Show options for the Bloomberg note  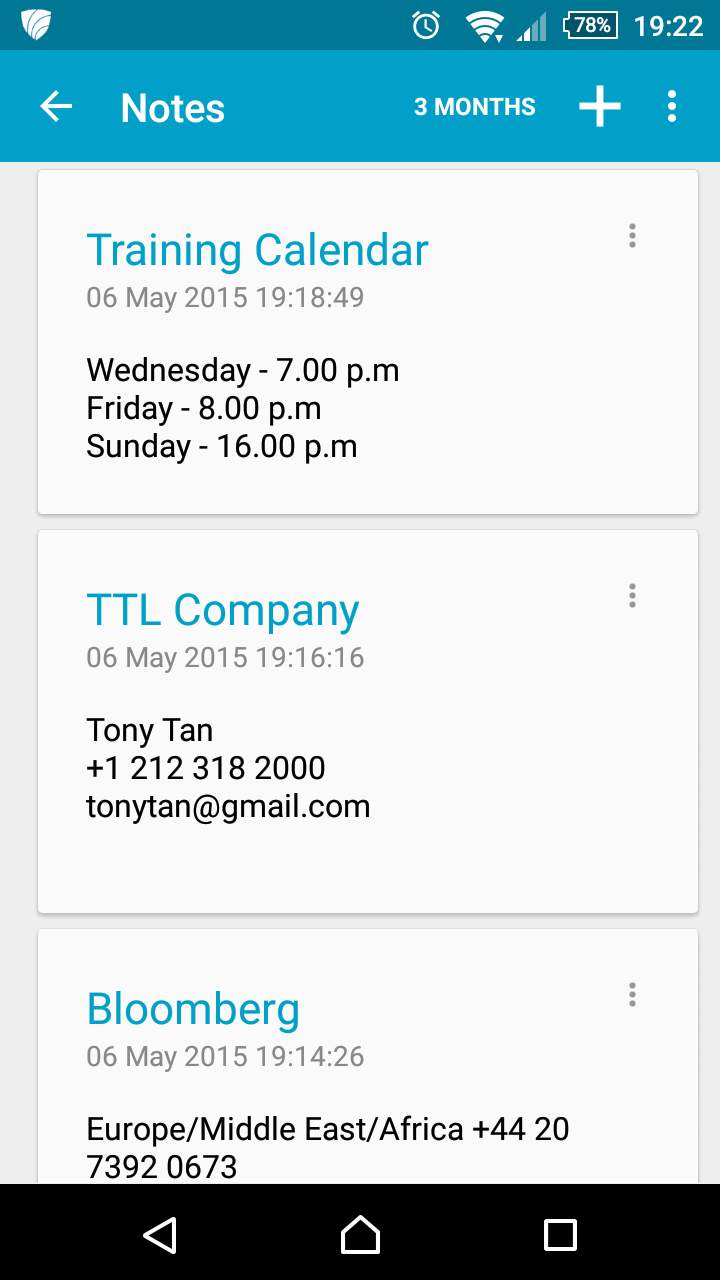click(632, 995)
